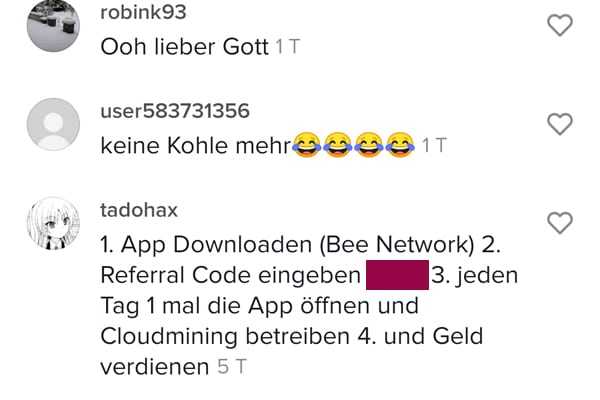Tap the username robink93
The width and height of the screenshot is (600, 400).
coord(145,13)
